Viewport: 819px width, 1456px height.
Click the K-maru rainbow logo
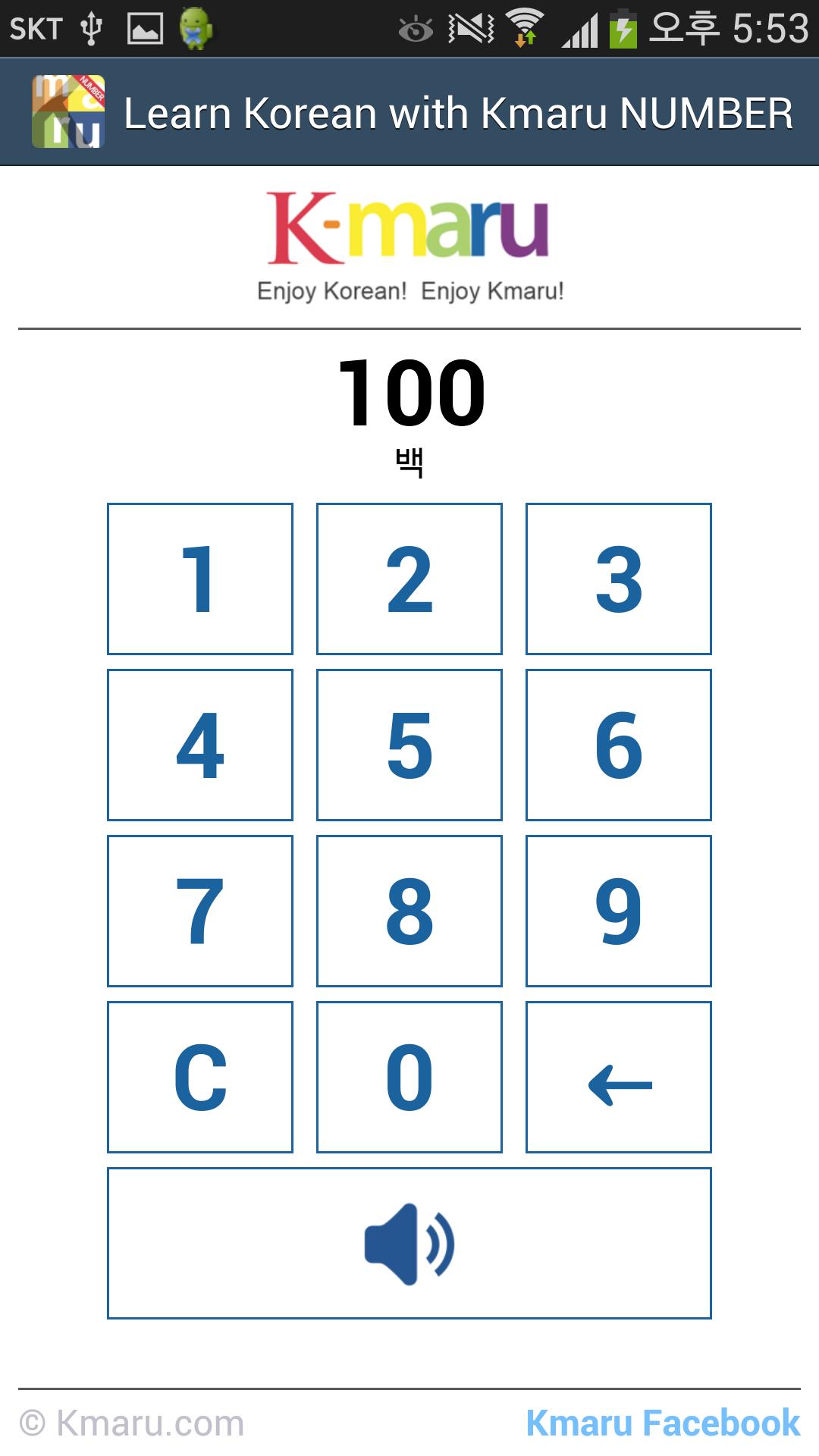(409, 227)
